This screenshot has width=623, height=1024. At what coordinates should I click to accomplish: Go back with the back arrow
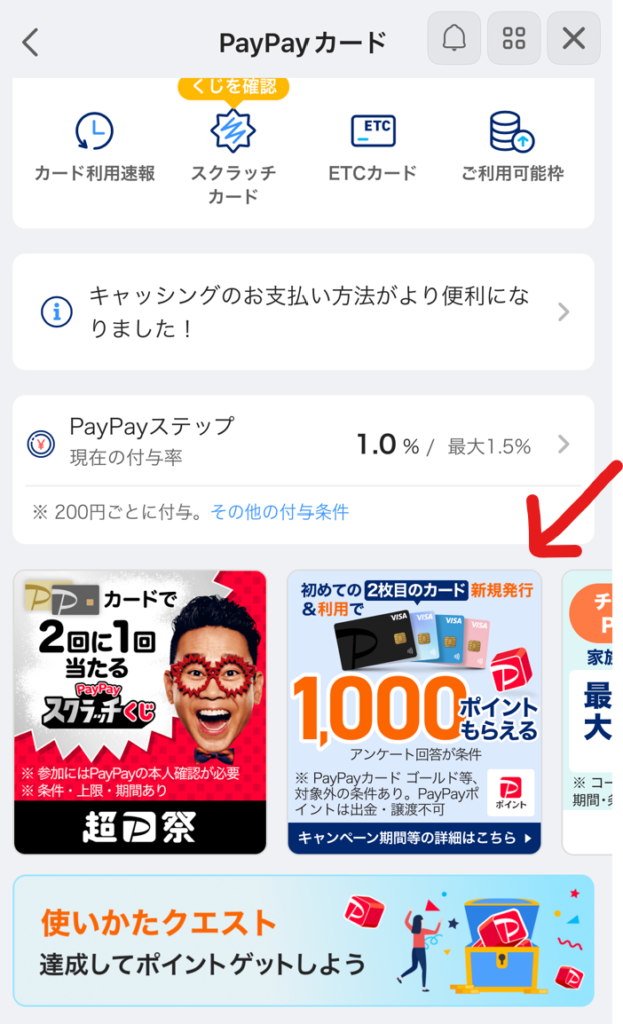(31, 41)
